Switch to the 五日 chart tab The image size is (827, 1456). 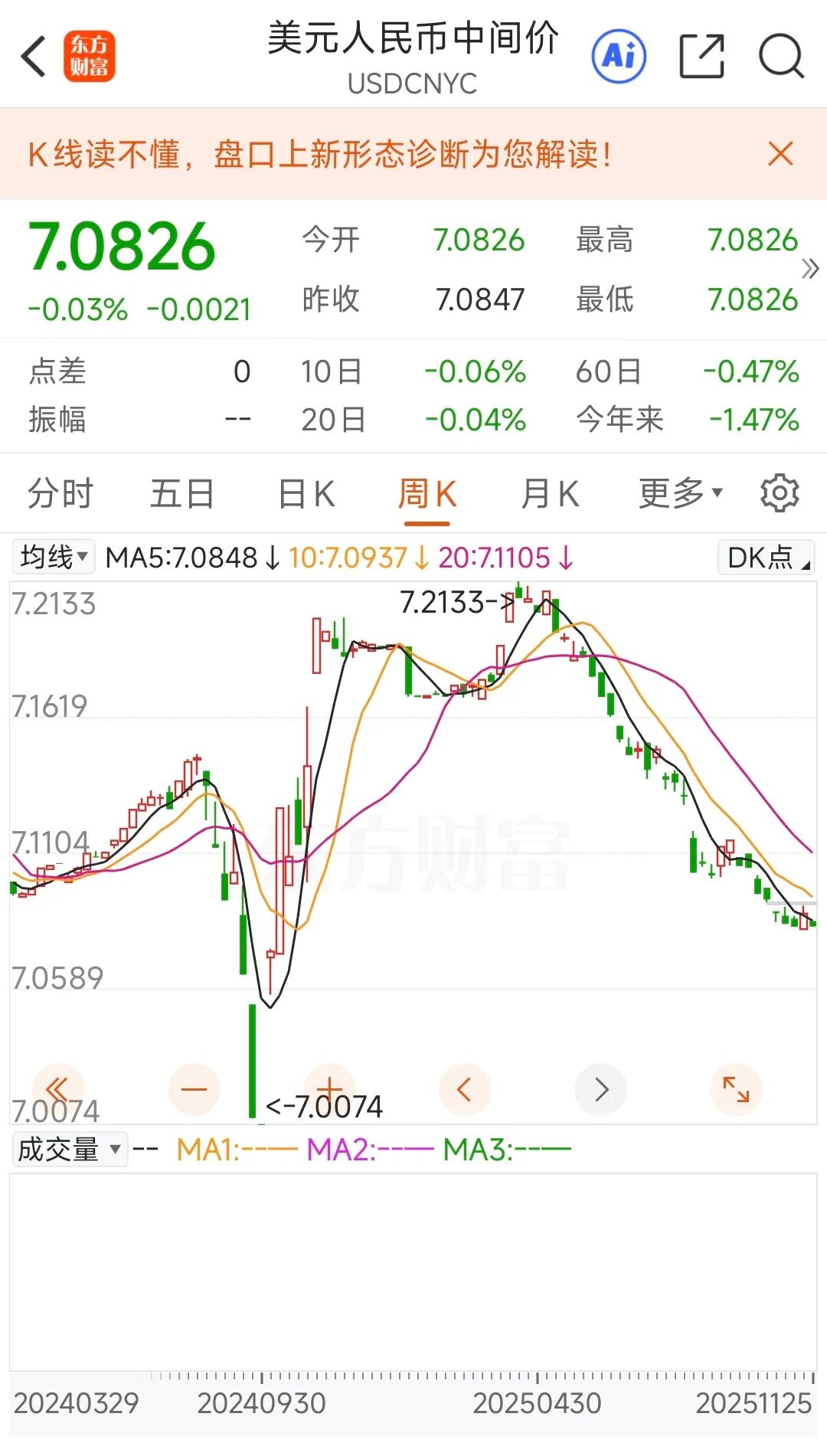181,494
